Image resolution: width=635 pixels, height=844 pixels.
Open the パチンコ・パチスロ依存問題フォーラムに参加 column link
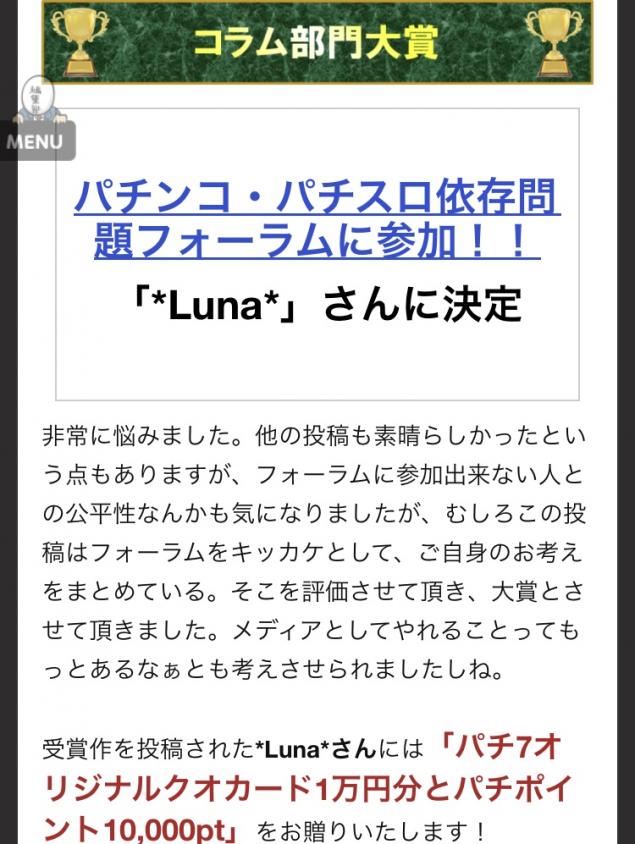click(317, 220)
